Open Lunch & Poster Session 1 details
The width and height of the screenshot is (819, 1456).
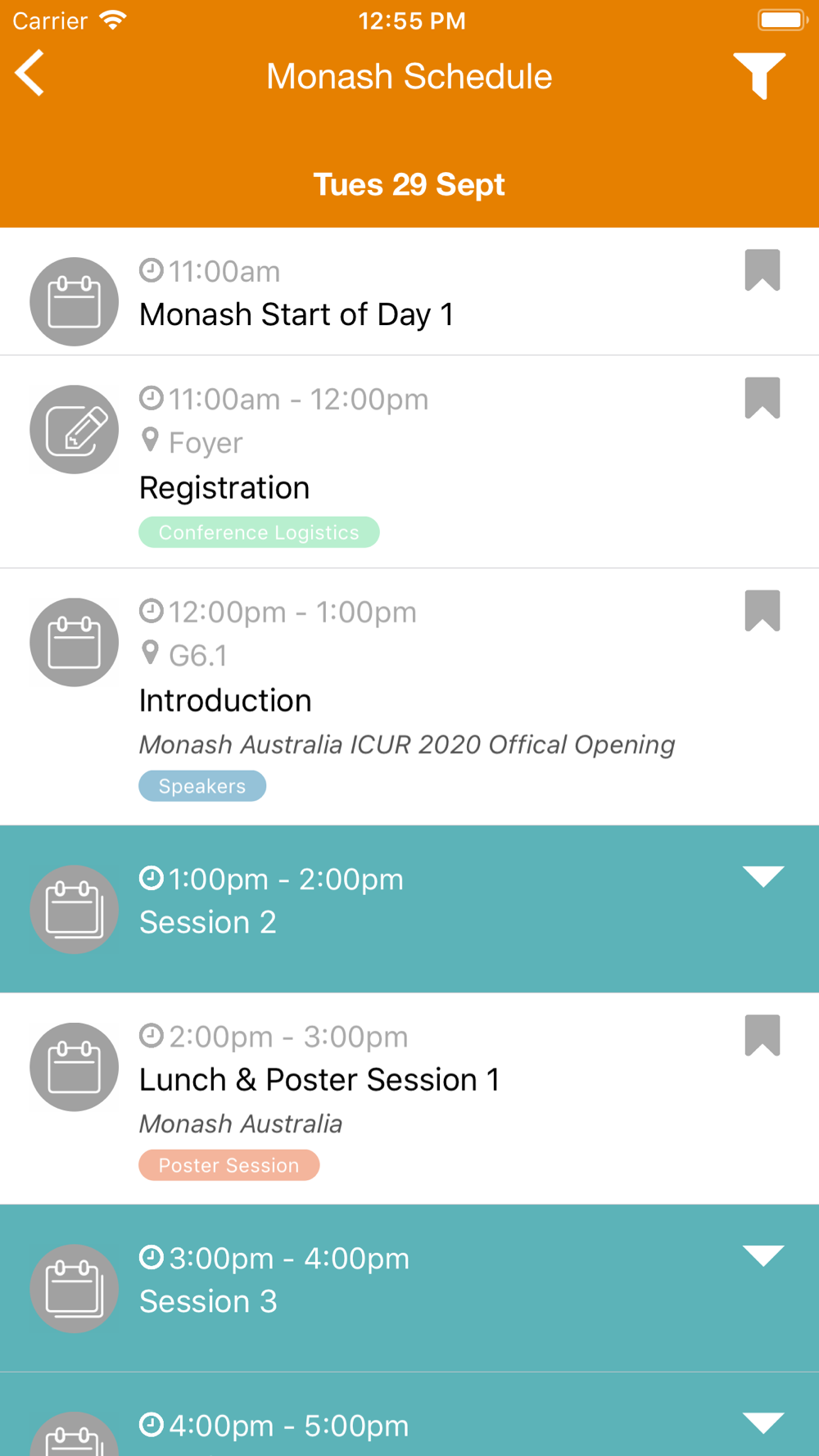tap(409, 1098)
